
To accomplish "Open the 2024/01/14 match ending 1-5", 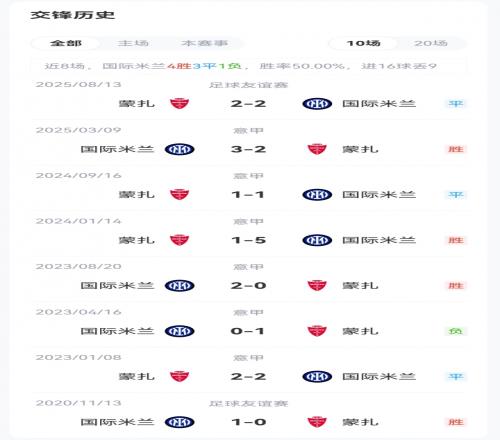I will [x=250, y=233].
